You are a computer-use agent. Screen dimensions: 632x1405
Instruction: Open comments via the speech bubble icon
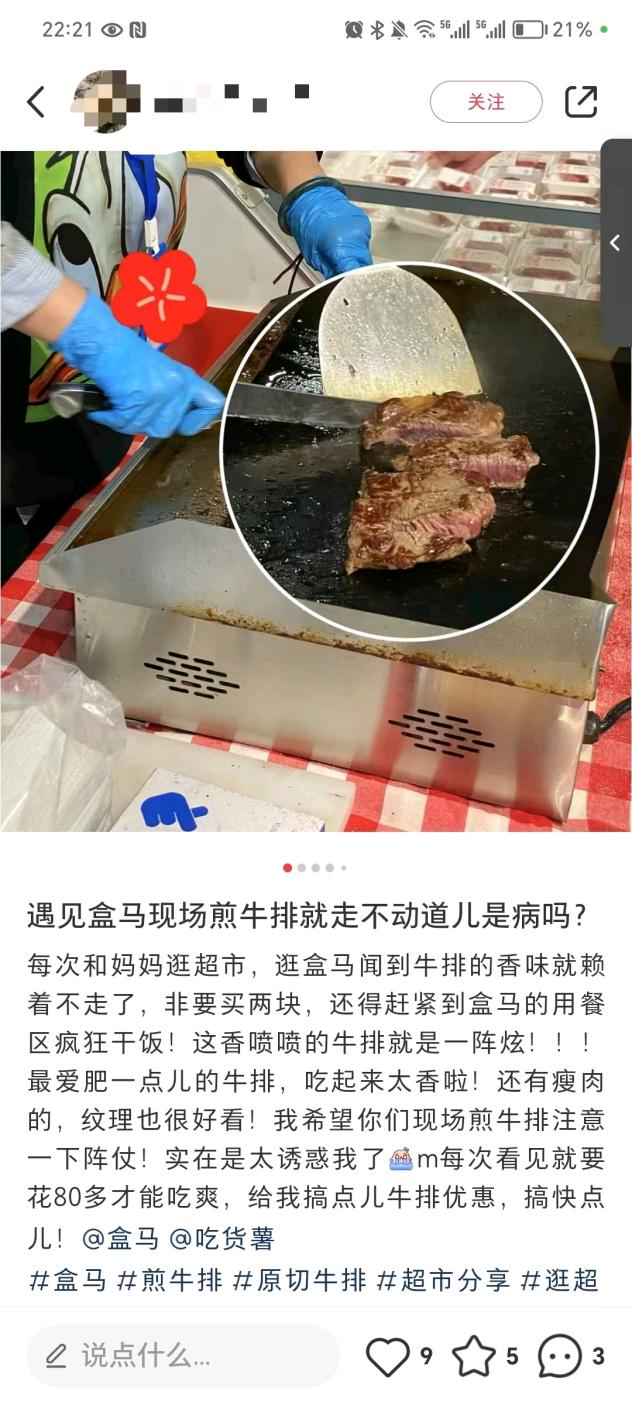click(559, 1356)
